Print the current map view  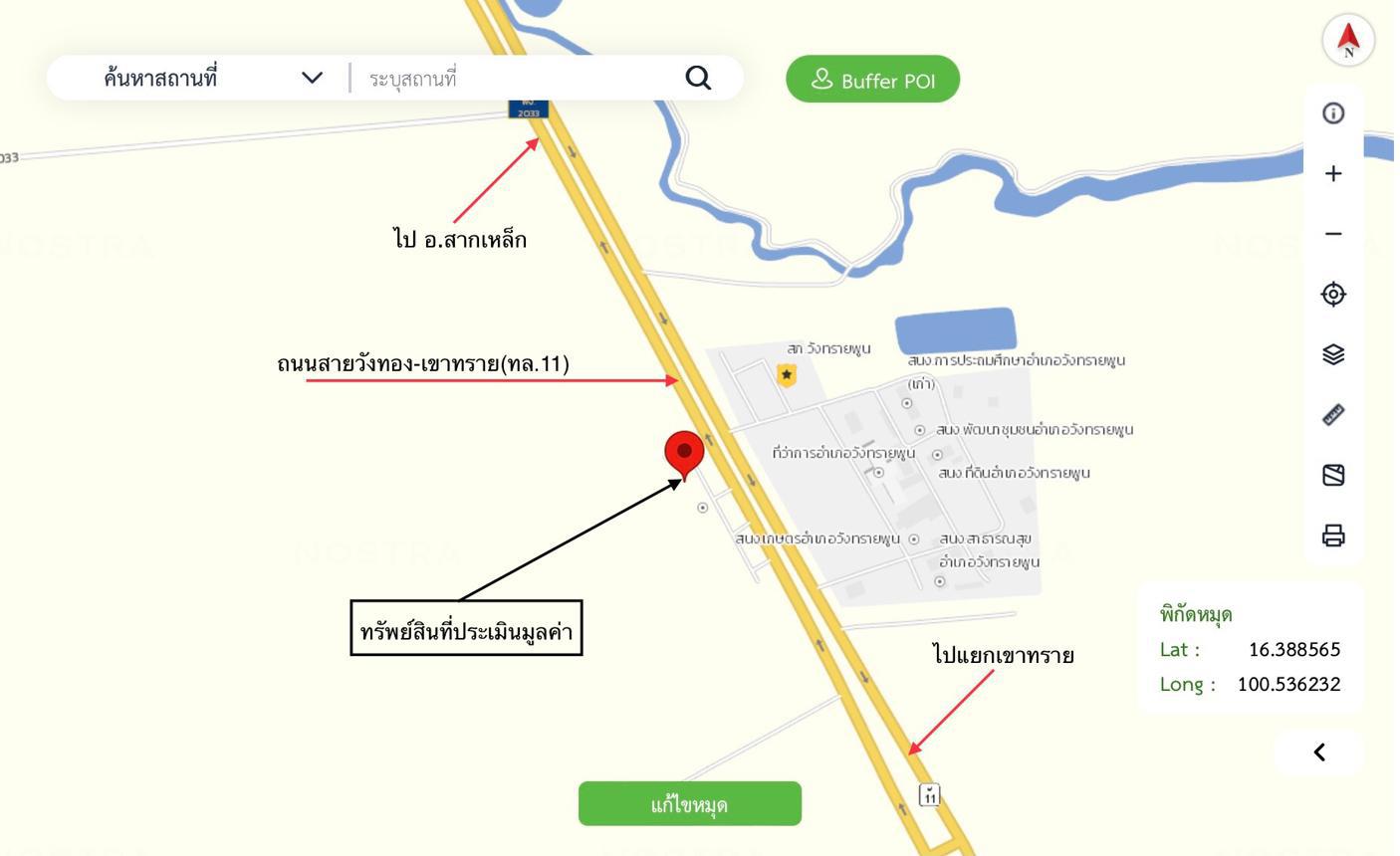[x=1333, y=535]
